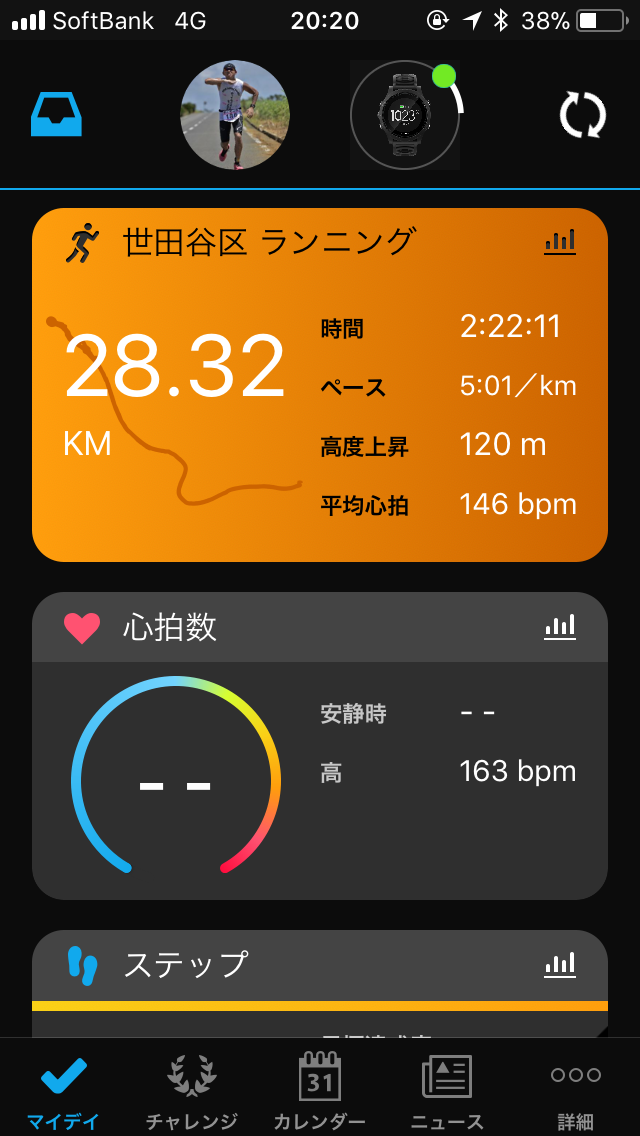Image resolution: width=640 pixels, height=1136 pixels.
Task: Open chart icon on 世田谷区 ランニング card
Action: [560, 241]
